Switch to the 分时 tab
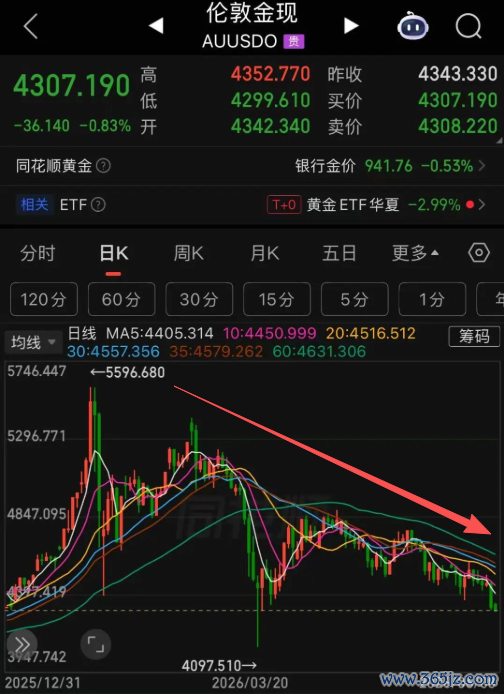 tap(38, 254)
